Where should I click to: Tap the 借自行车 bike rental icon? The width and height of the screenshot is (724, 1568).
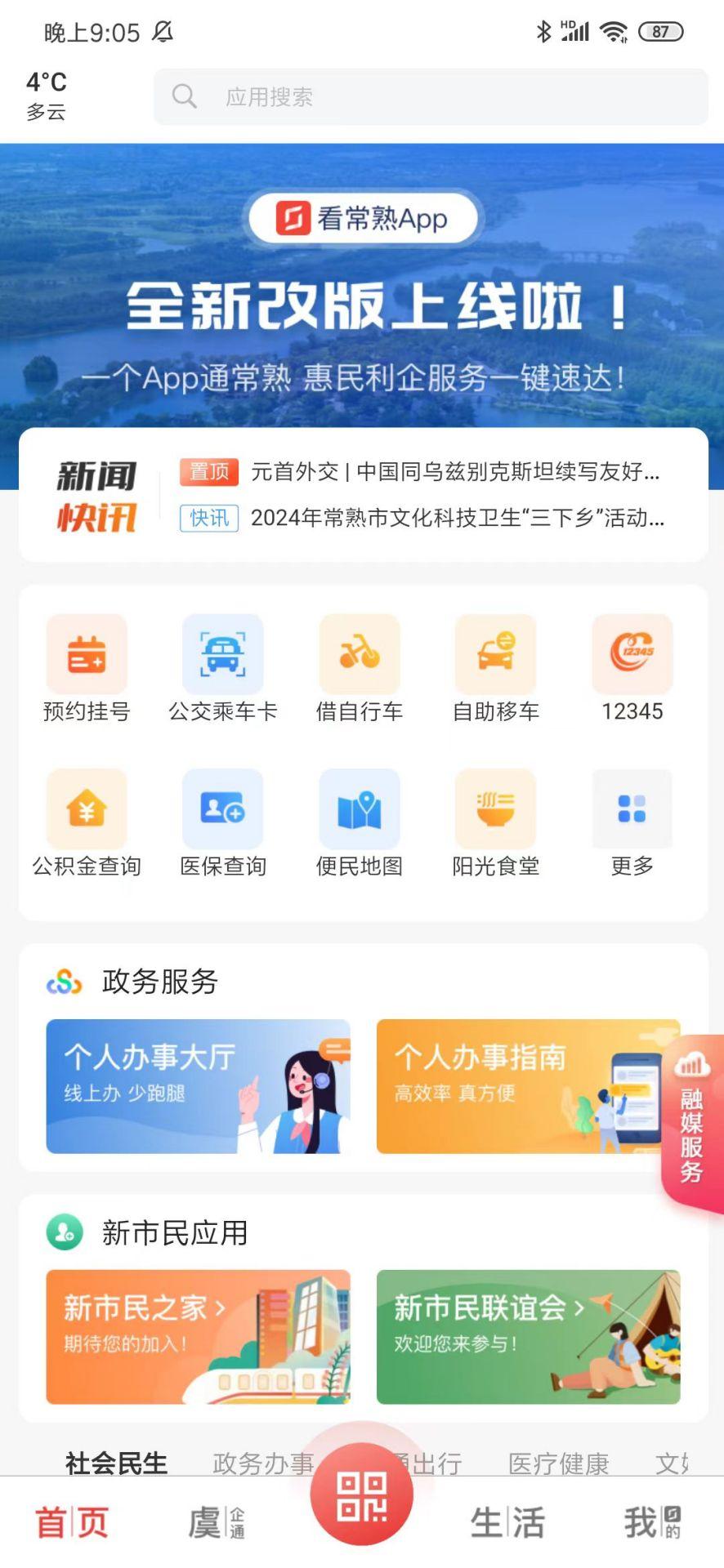360,670
